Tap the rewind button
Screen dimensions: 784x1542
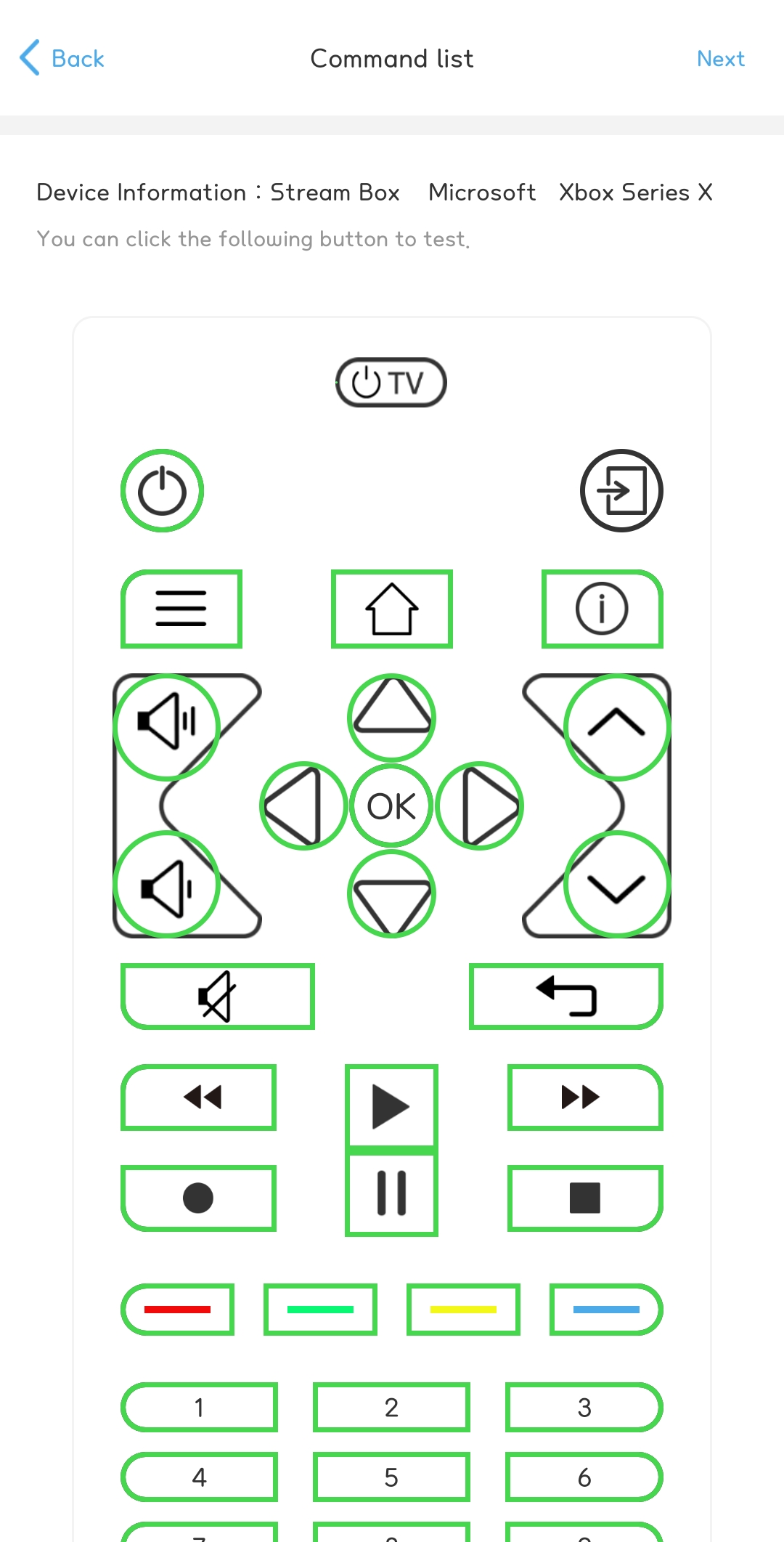(x=199, y=1097)
